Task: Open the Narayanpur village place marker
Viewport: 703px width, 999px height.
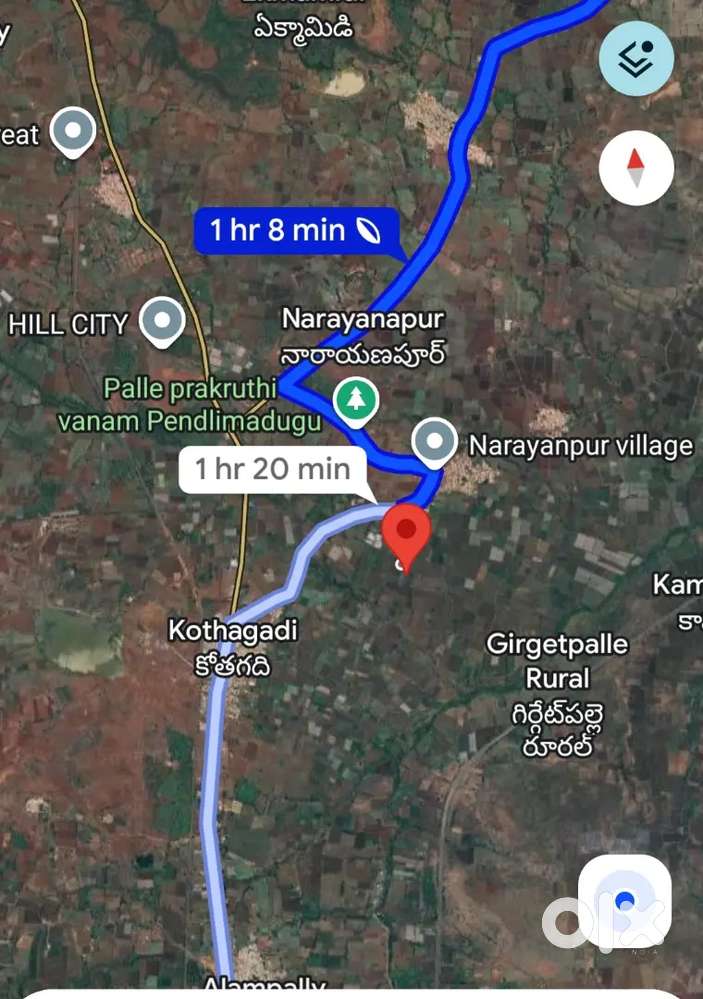Action: [435, 441]
